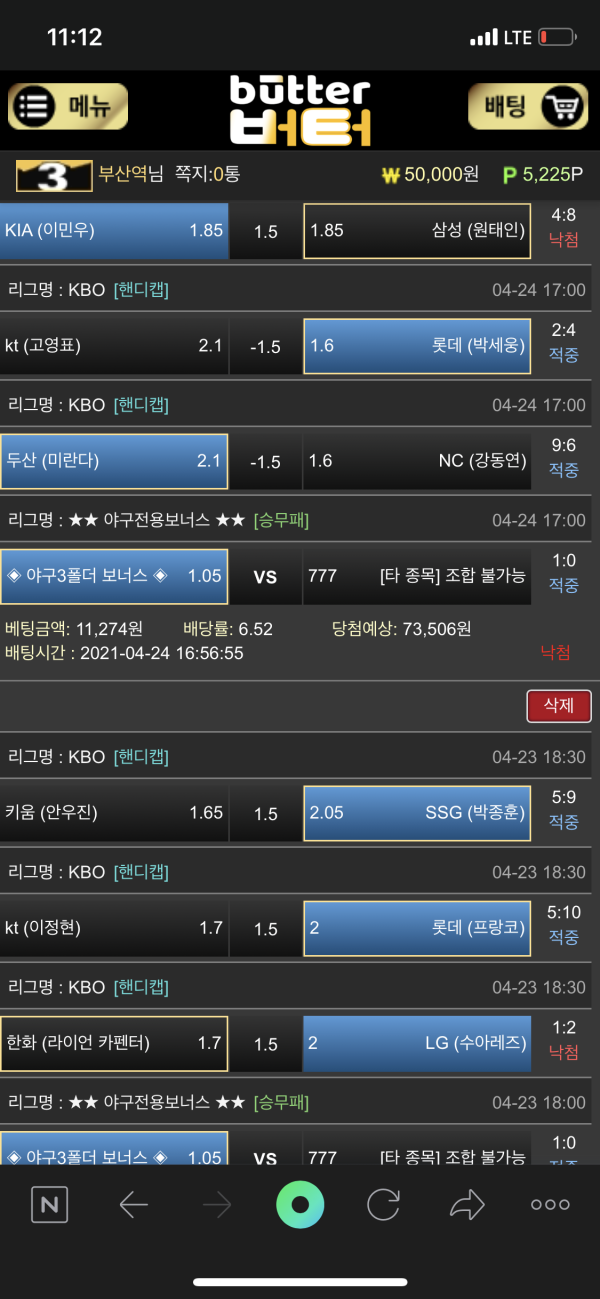The width and height of the screenshot is (600, 1299).
Task: Open the 쪽지 messages counter
Action: [x=208, y=175]
